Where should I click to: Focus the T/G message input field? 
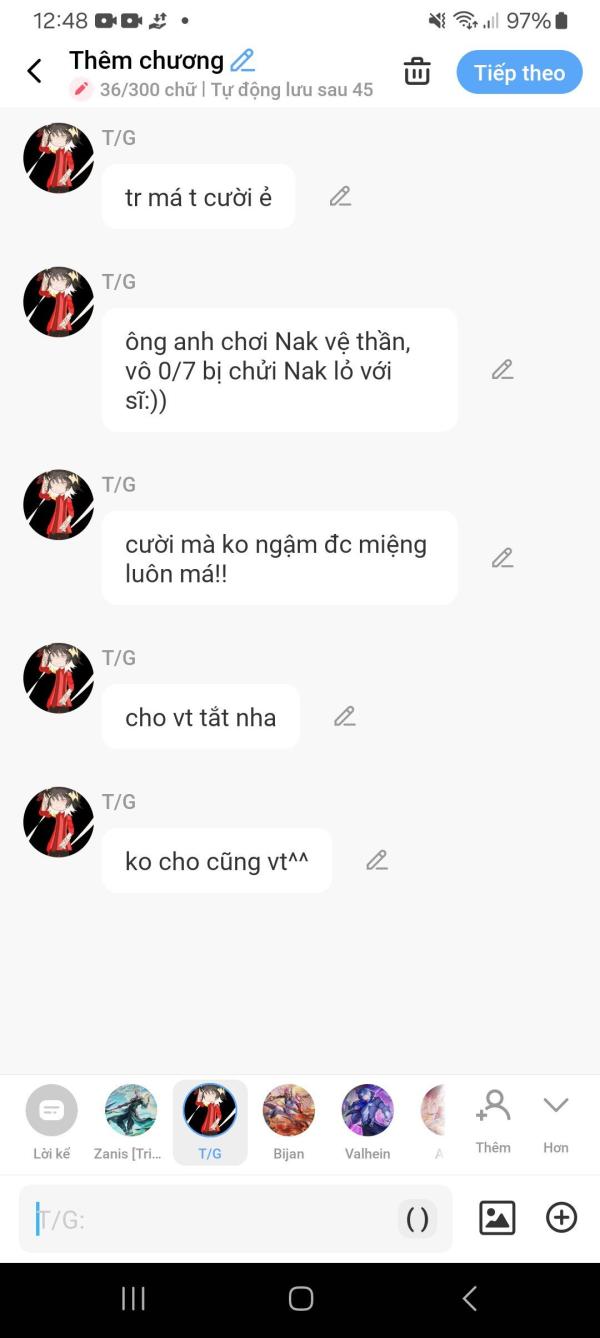tap(210, 1219)
